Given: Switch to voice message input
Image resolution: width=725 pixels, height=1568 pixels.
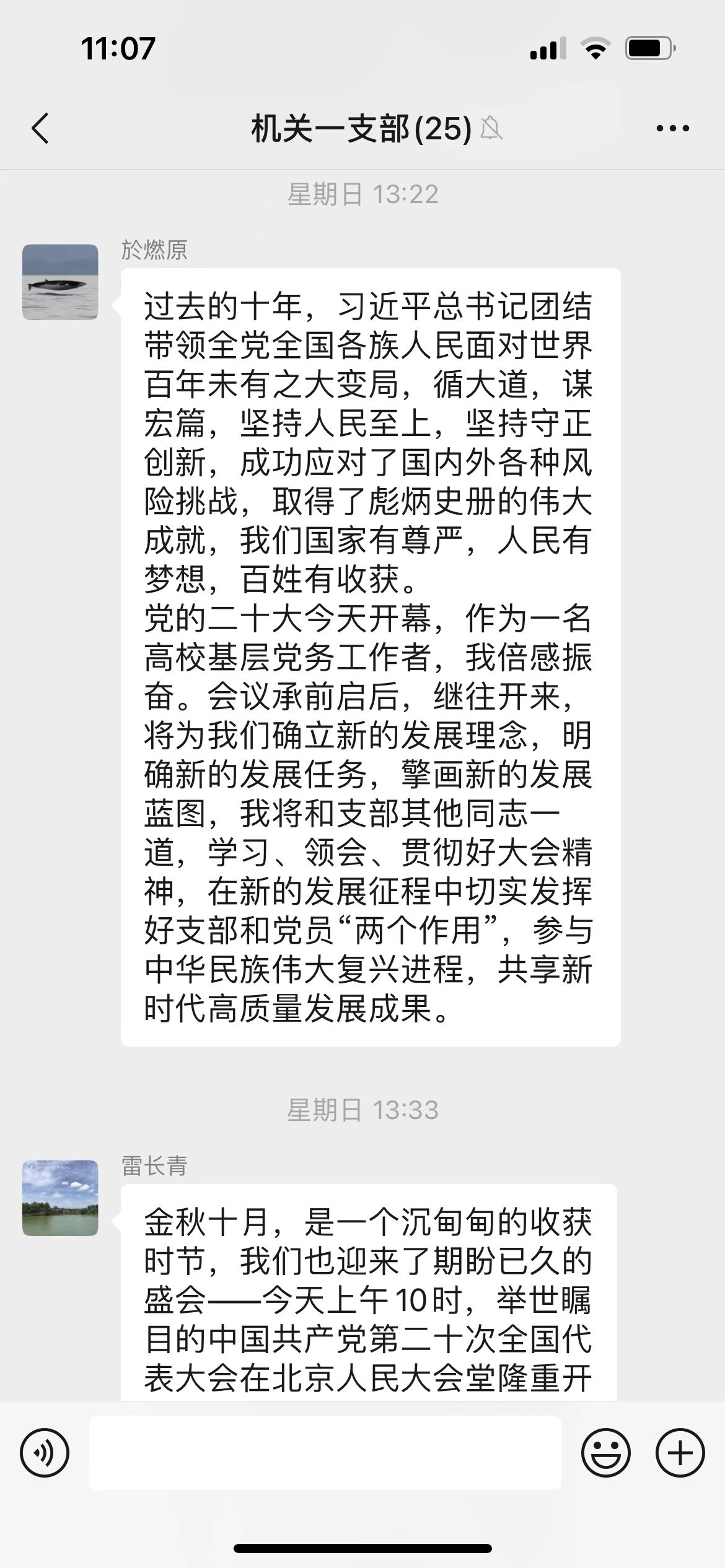Looking at the screenshot, I should (45, 1452).
